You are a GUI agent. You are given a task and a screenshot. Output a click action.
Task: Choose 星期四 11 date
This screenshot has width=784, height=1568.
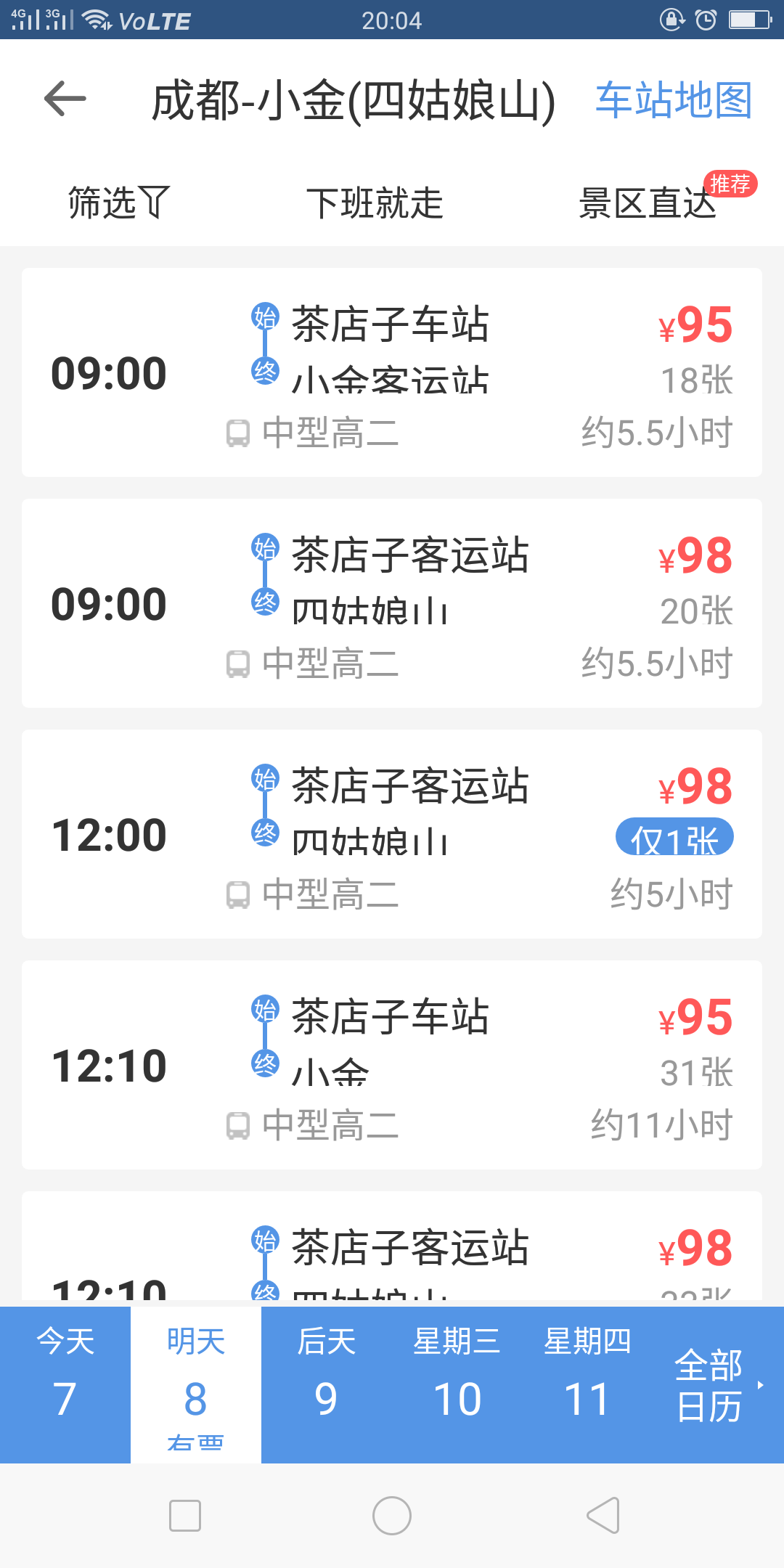coord(588,1384)
